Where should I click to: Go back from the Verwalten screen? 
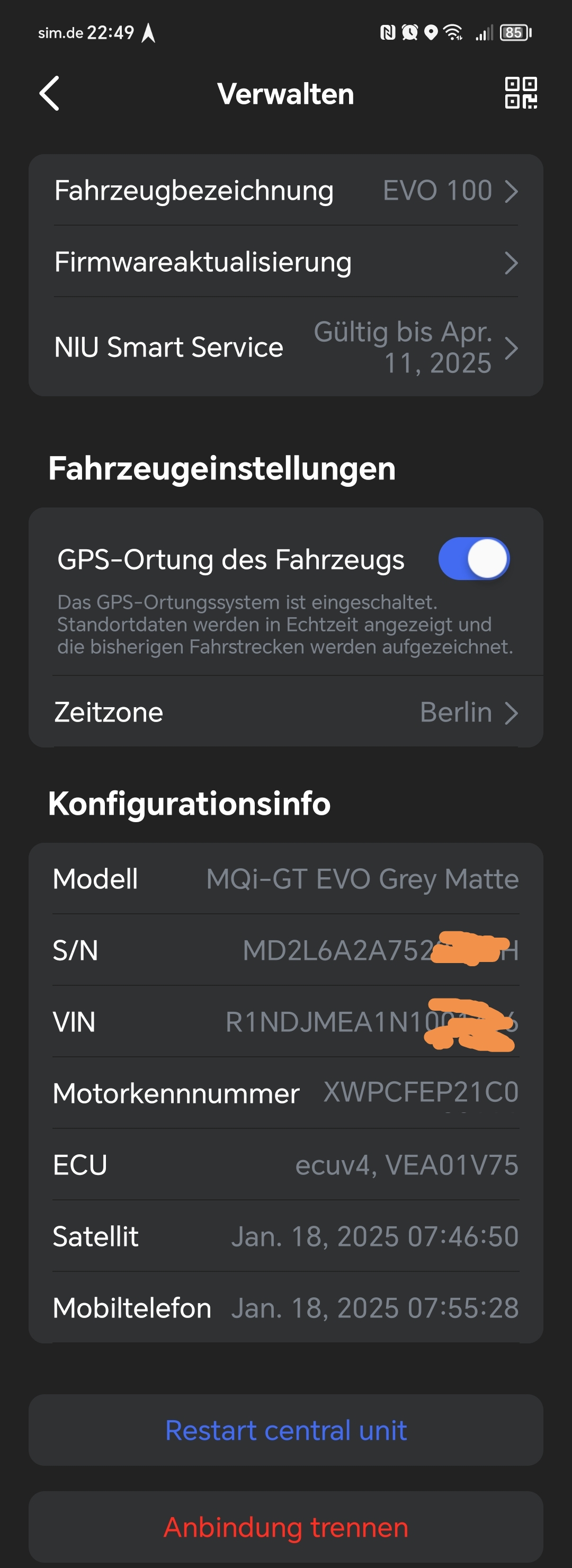[x=50, y=94]
